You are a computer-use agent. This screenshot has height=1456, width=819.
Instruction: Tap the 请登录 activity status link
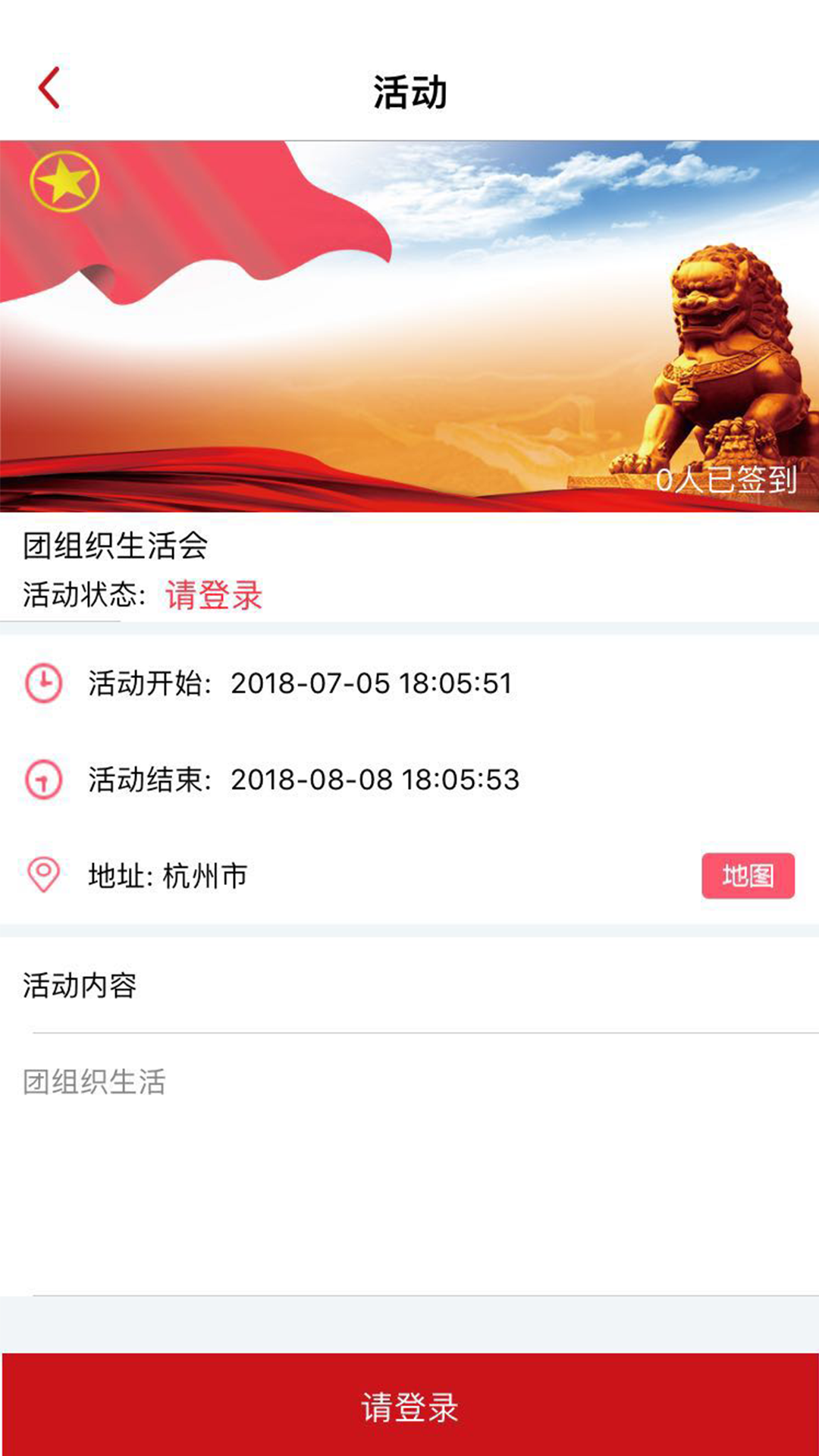pos(214,595)
